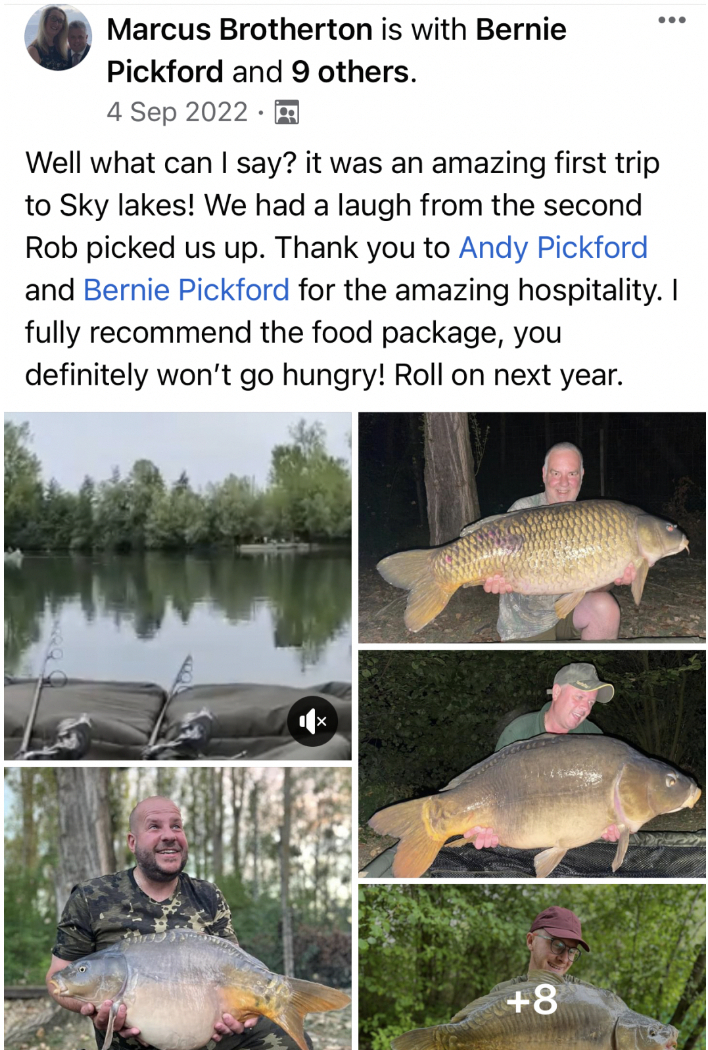Open photo of man in cap with mirror carp

point(531,764)
